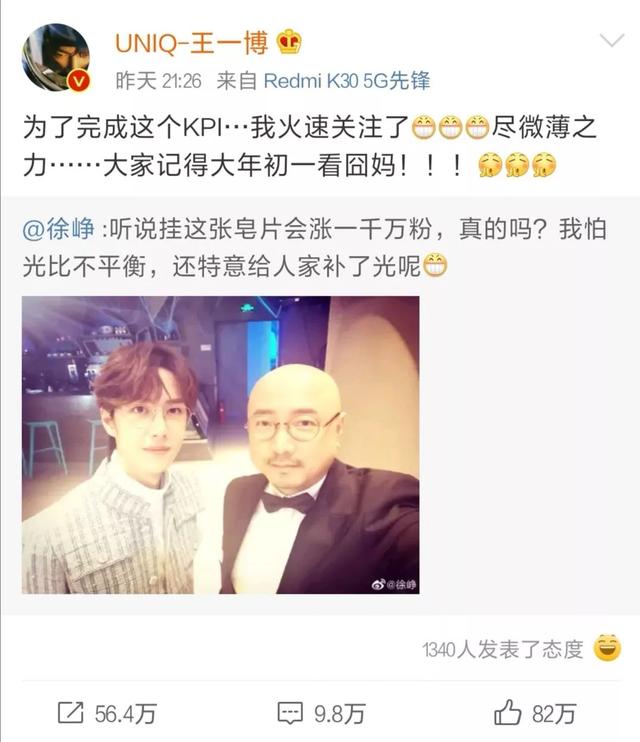
Task: View the 1340人发表了态度 reactions
Action: pos(503,649)
